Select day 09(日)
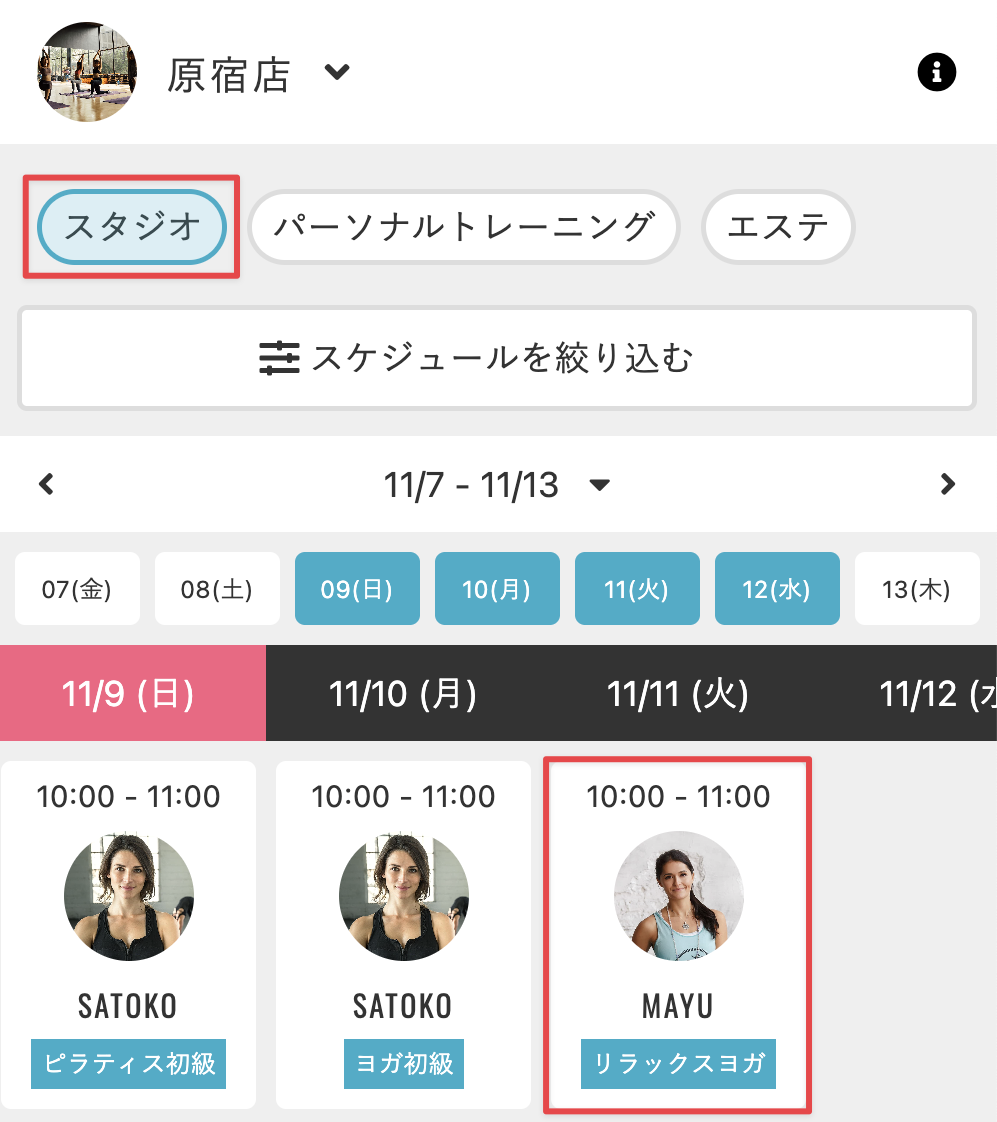997x1122 pixels. tap(357, 589)
